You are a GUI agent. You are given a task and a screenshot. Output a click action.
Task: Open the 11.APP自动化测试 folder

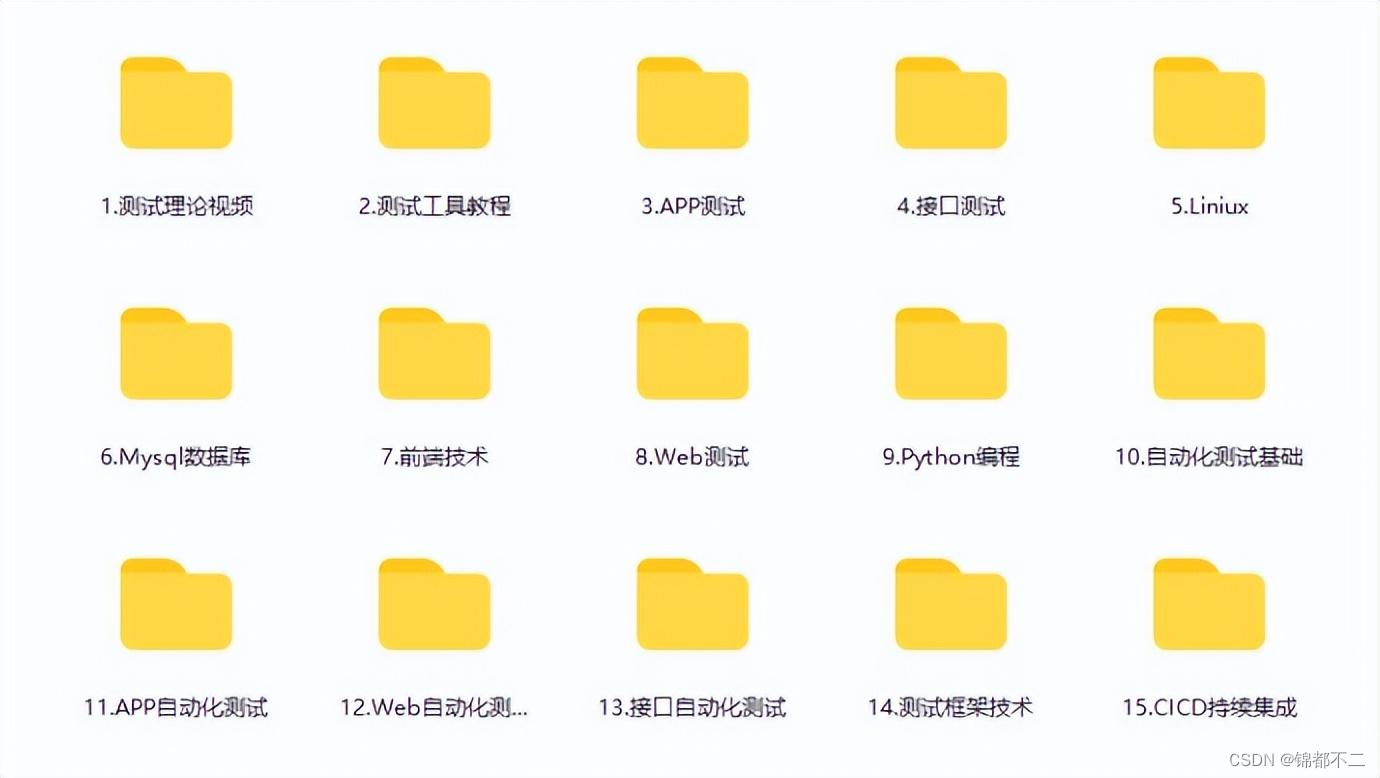(x=176, y=606)
